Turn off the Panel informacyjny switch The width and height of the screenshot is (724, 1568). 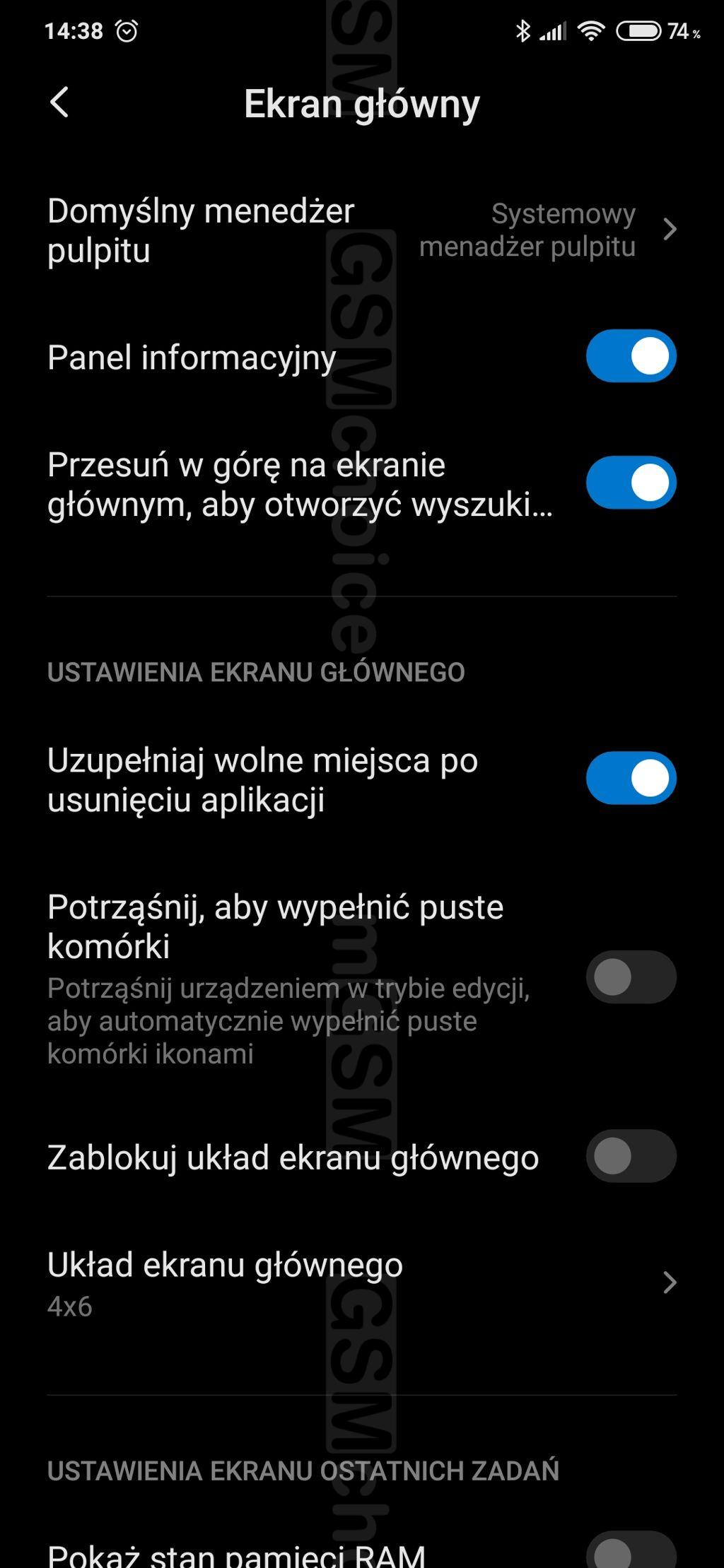click(x=631, y=356)
